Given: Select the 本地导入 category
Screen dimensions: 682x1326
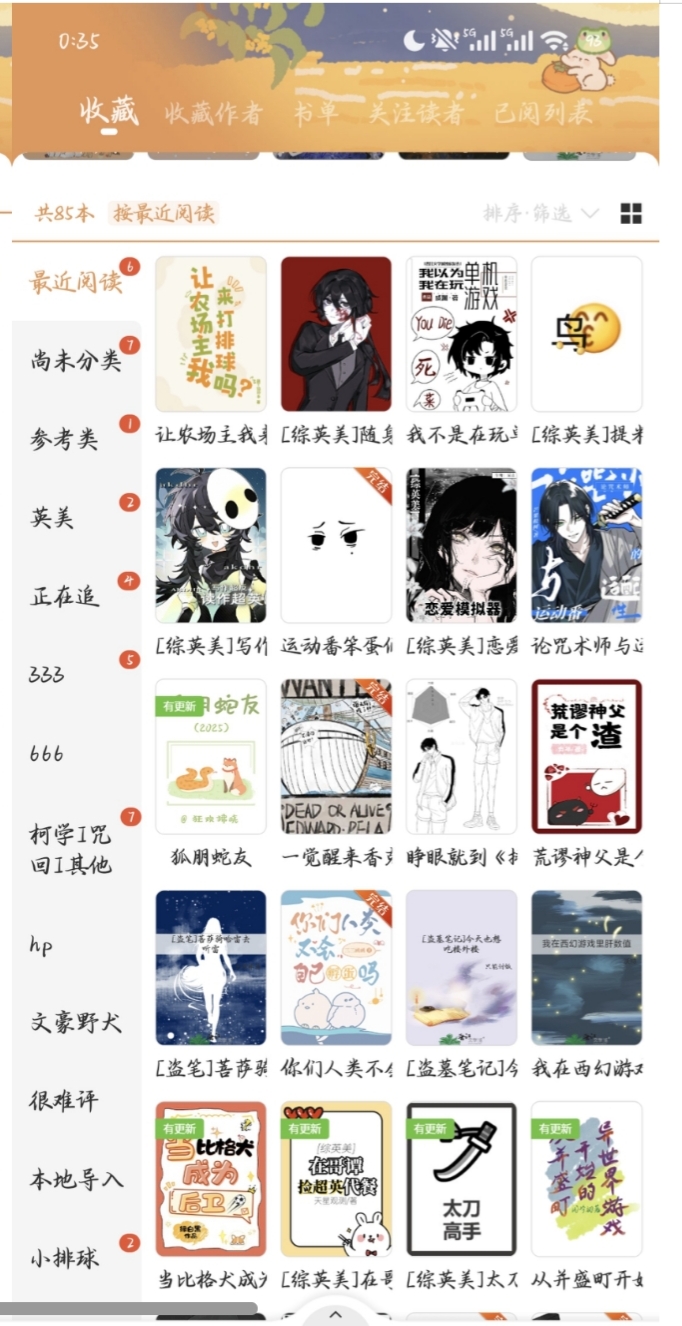Looking at the screenshot, I should [76, 1179].
